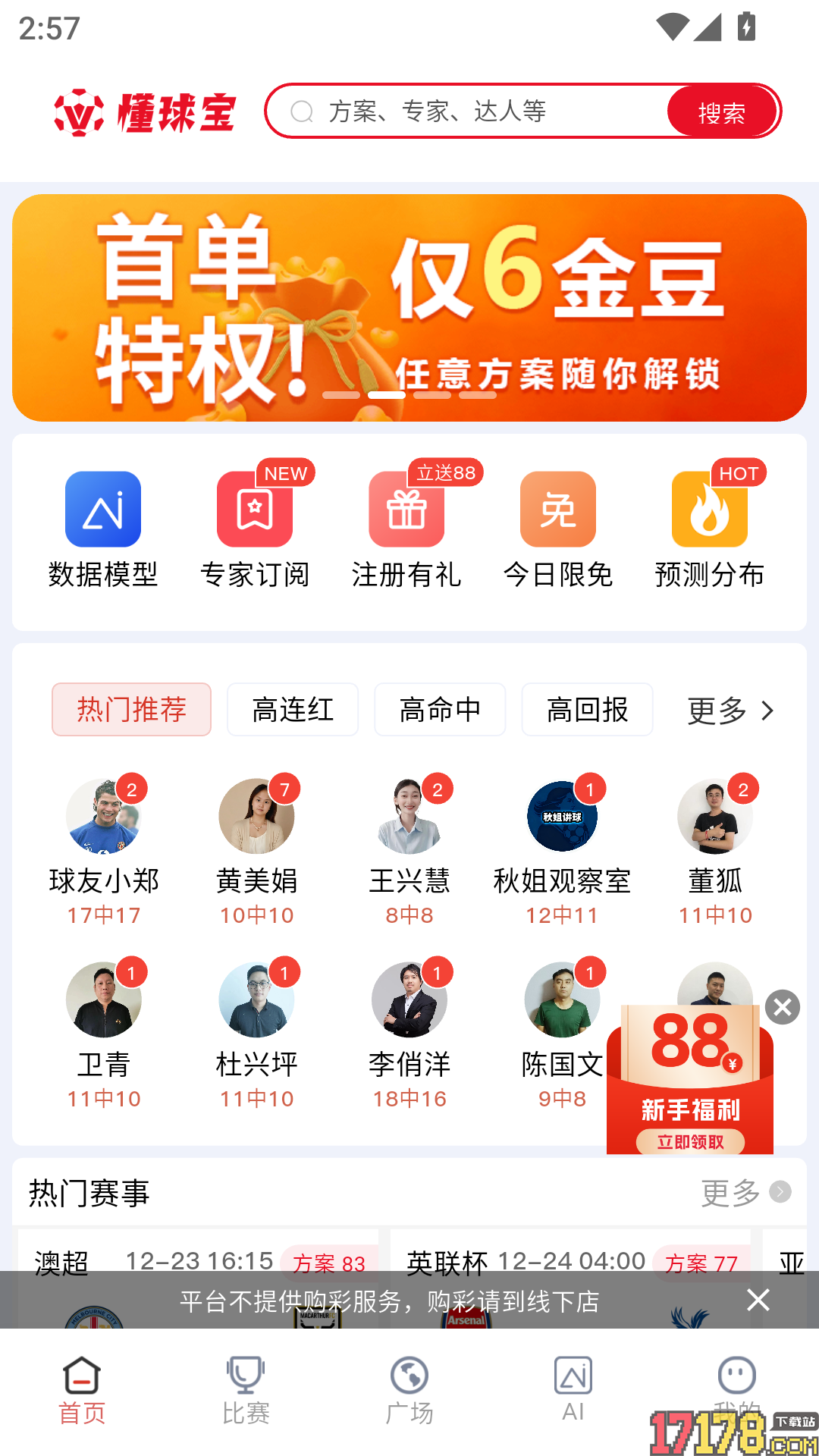Select the 高连红 filter tab
819x1456 pixels.
(x=292, y=710)
